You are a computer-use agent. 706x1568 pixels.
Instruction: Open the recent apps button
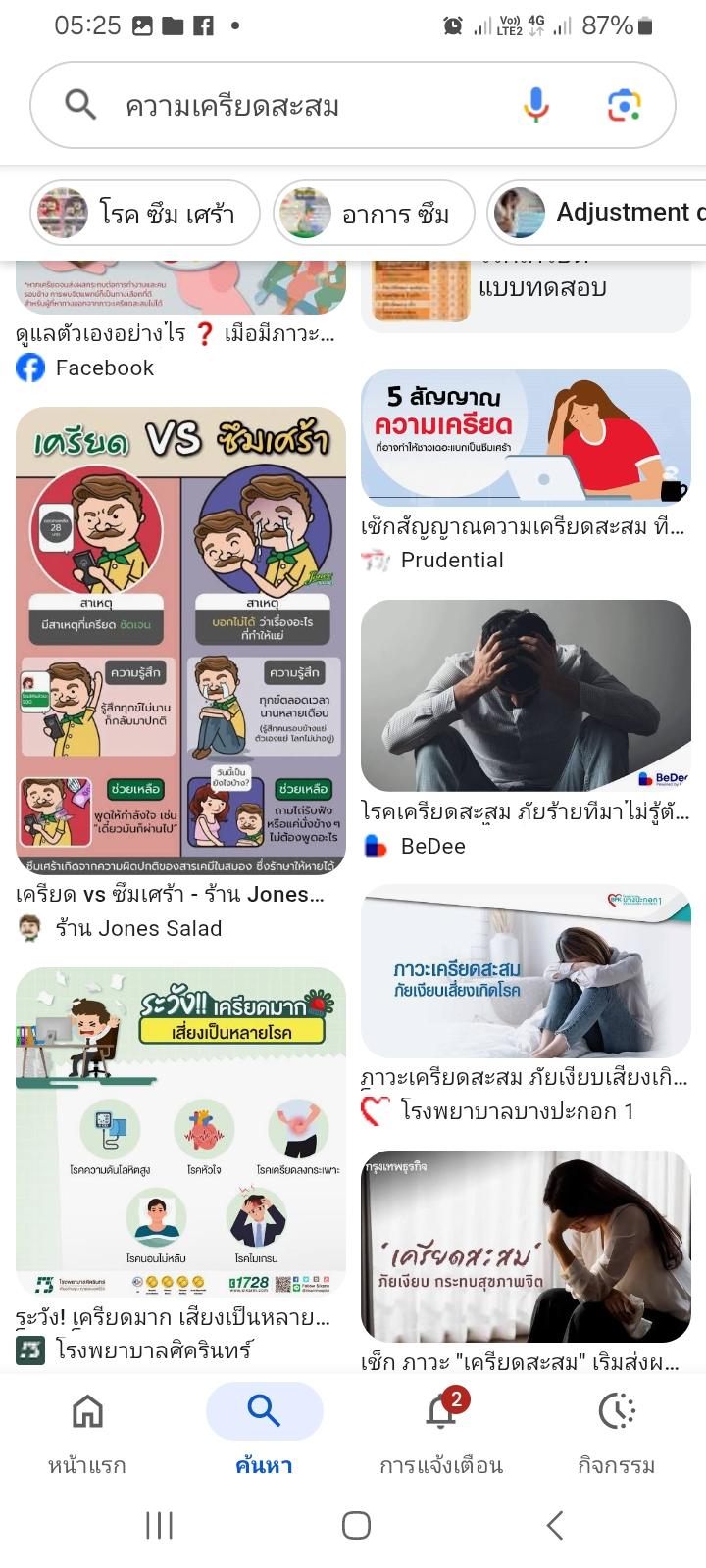click(159, 1525)
